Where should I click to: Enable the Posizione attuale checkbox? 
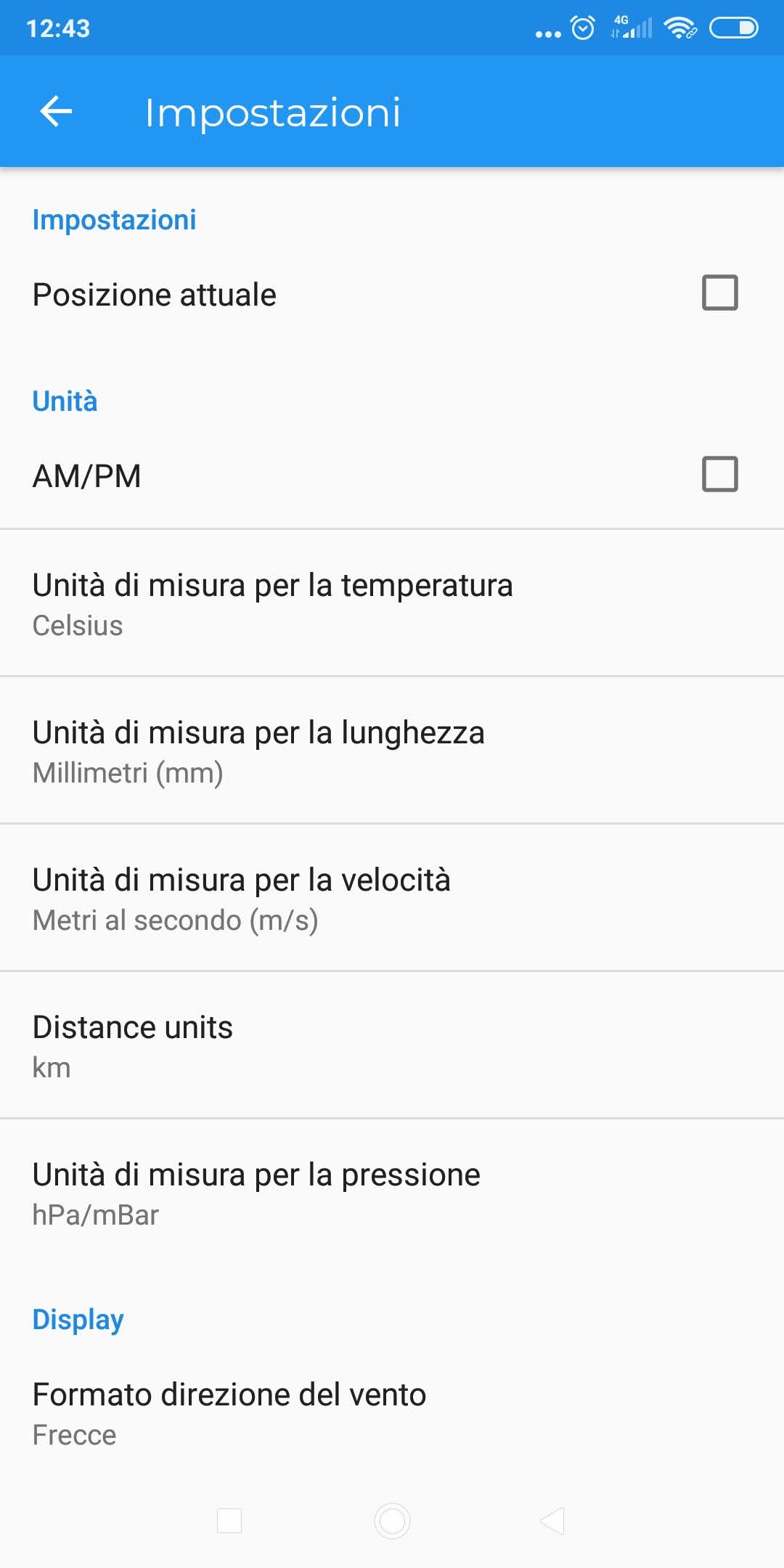(719, 293)
